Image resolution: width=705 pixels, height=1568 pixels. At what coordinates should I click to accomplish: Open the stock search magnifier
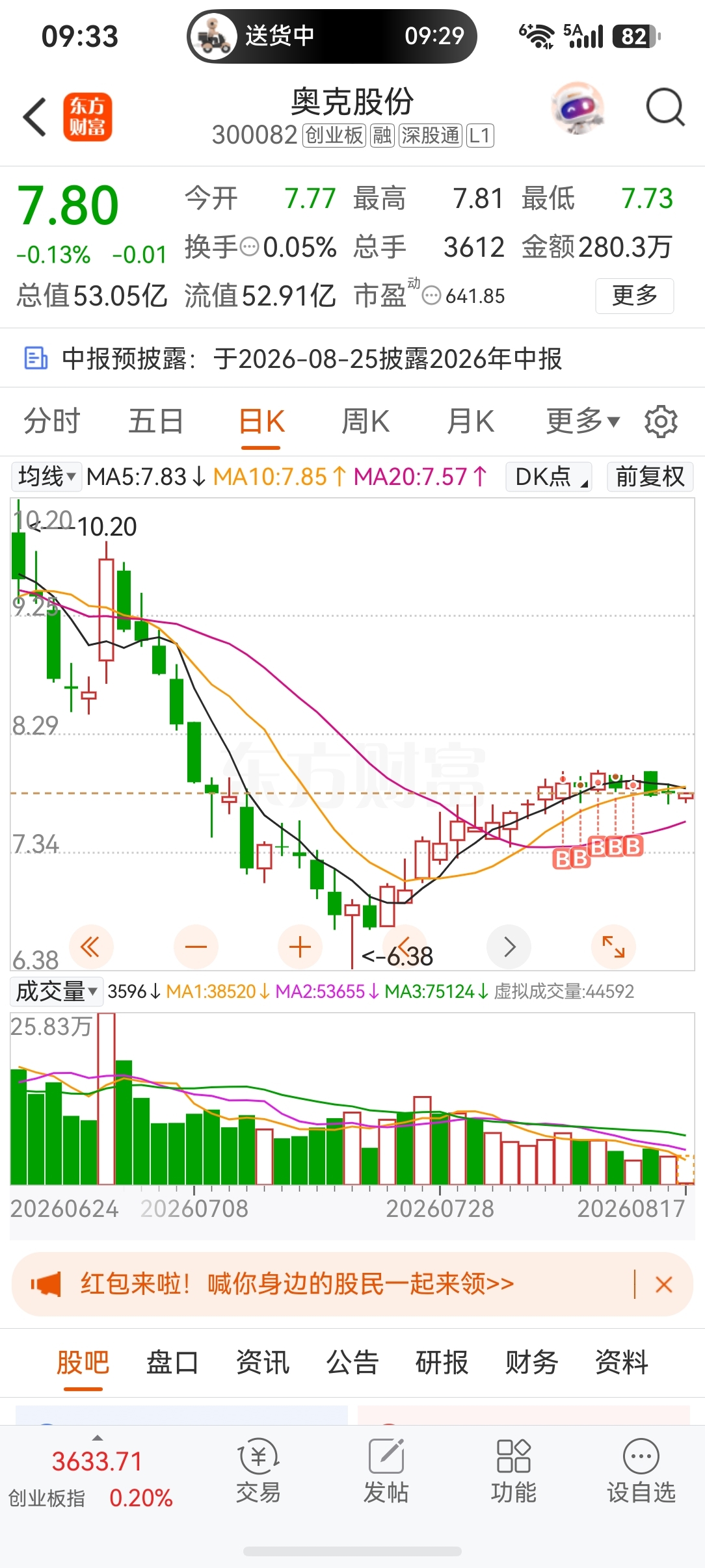[x=665, y=107]
